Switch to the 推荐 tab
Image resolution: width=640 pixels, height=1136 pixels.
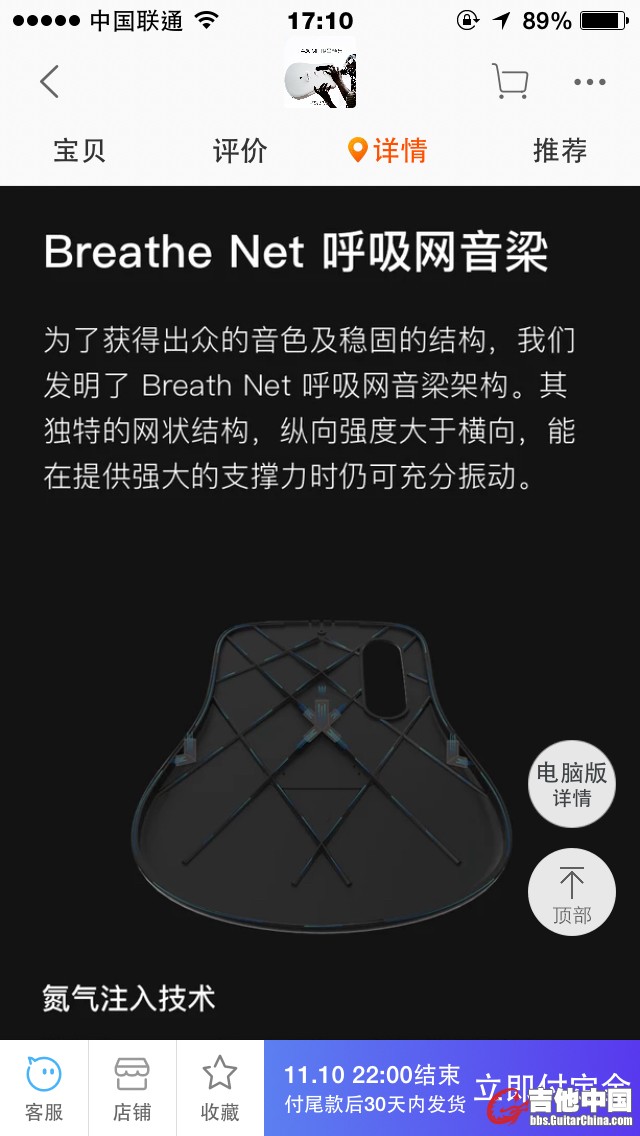(560, 151)
